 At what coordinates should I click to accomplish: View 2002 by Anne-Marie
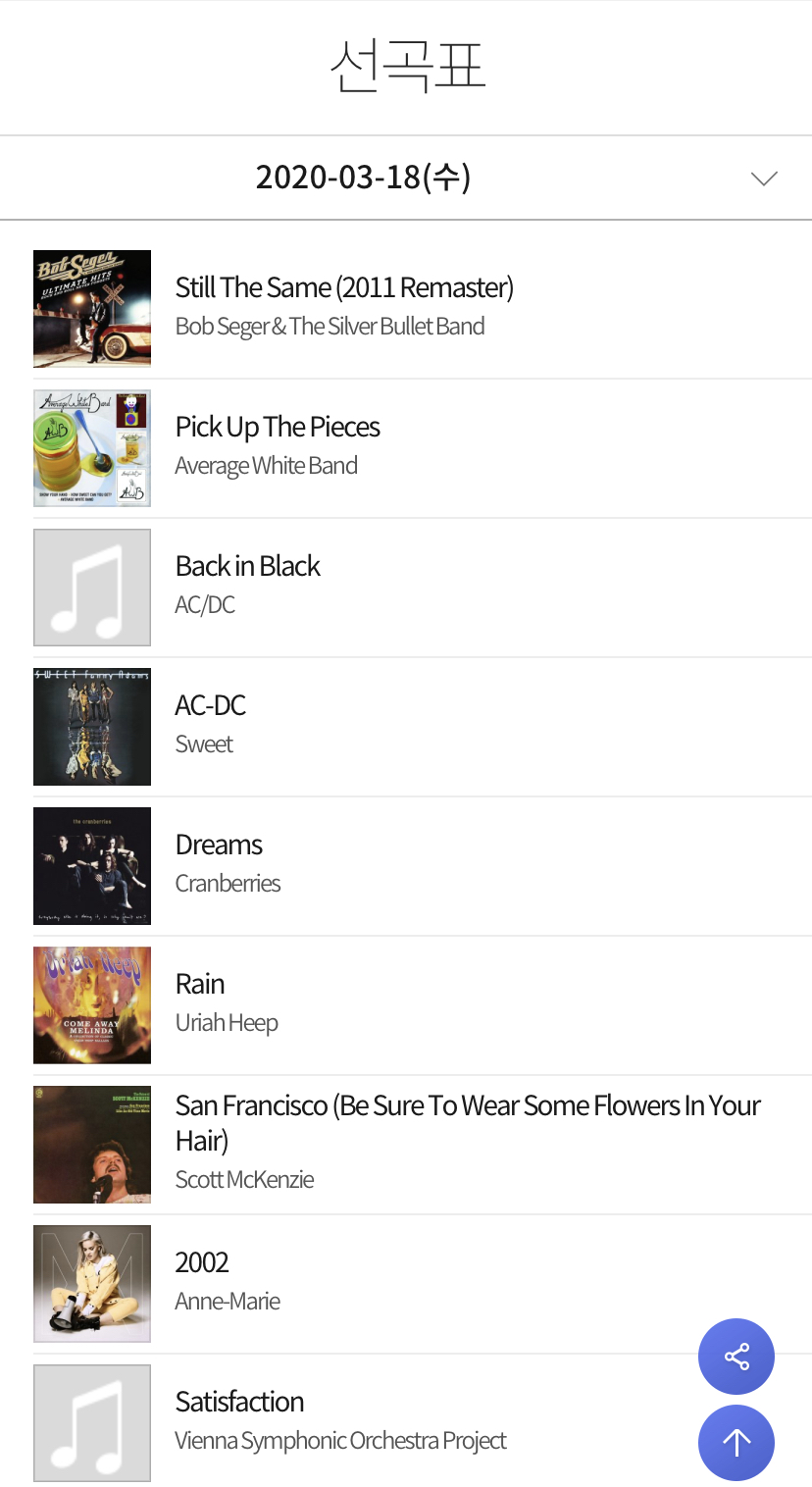point(423,1284)
